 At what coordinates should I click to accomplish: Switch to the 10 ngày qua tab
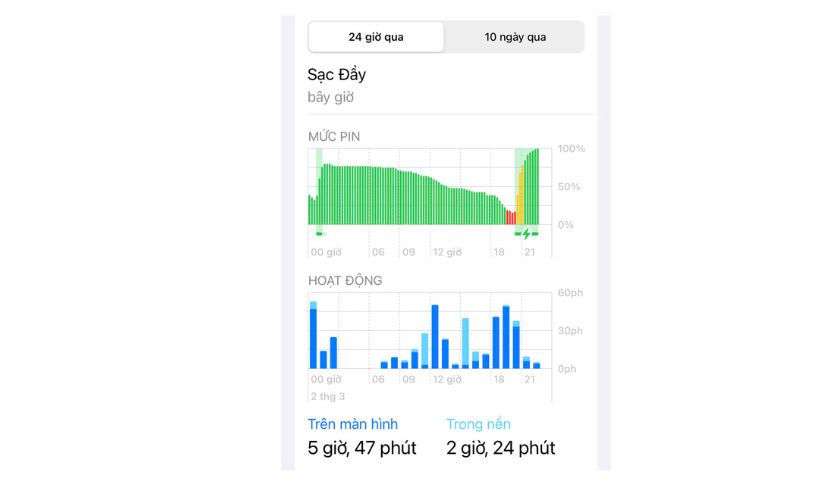pyautogui.click(x=515, y=37)
